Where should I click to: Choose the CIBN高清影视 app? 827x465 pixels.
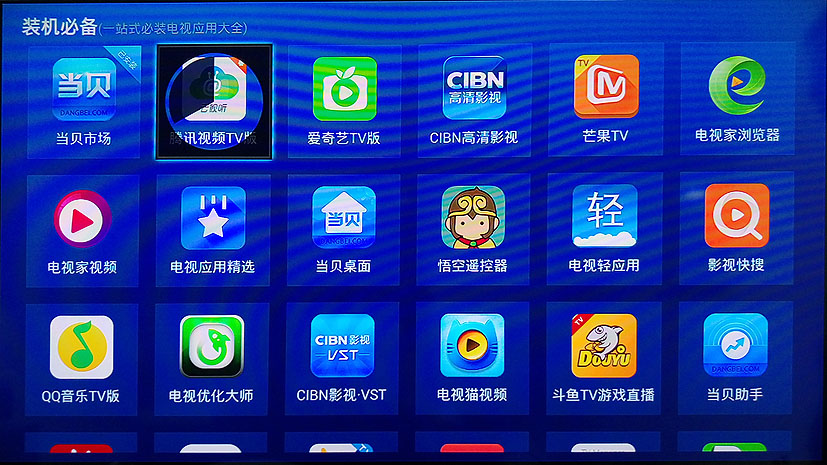[x=474, y=100]
